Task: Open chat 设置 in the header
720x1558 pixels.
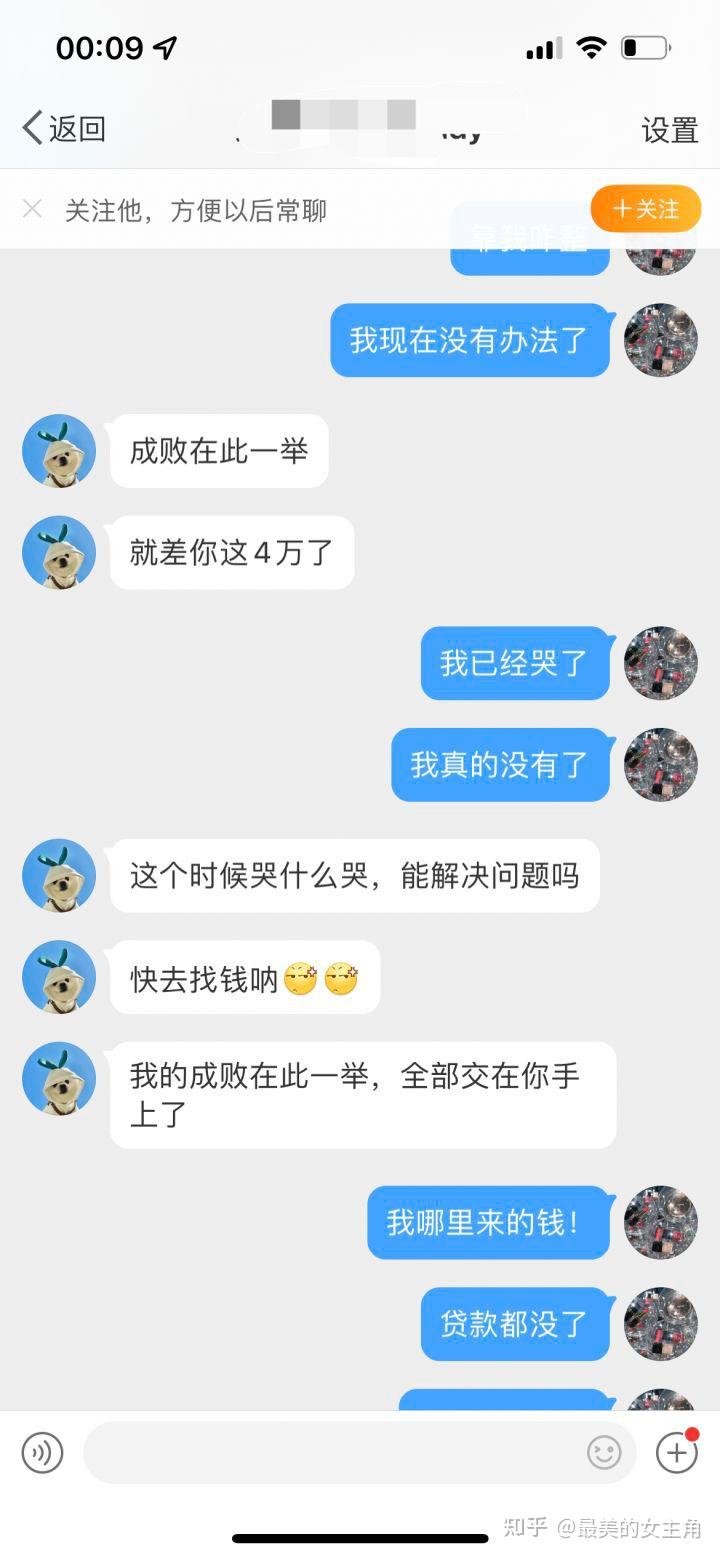Action: point(669,130)
